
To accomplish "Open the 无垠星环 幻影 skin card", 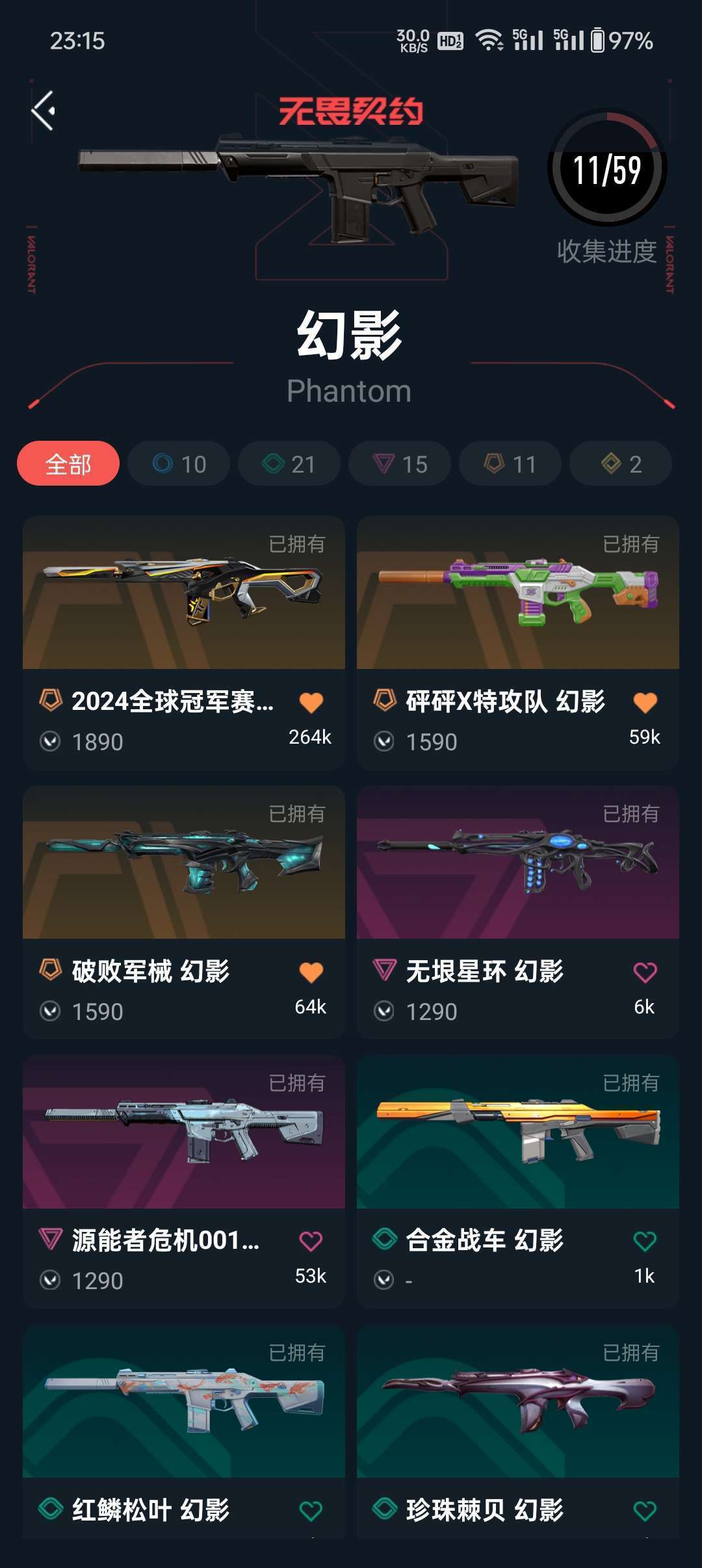I will click(518, 912).
